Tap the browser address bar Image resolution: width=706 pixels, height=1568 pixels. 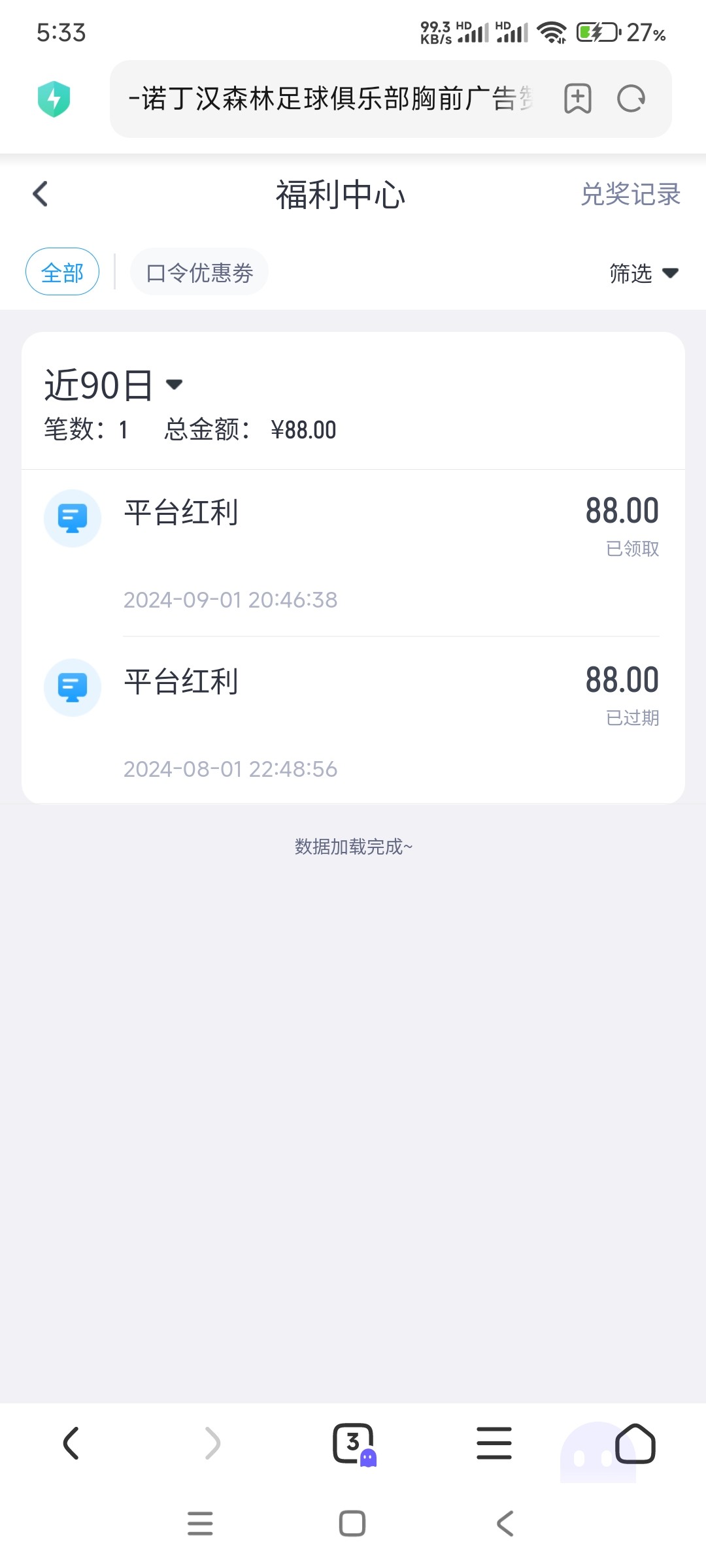tap(330, 99)
